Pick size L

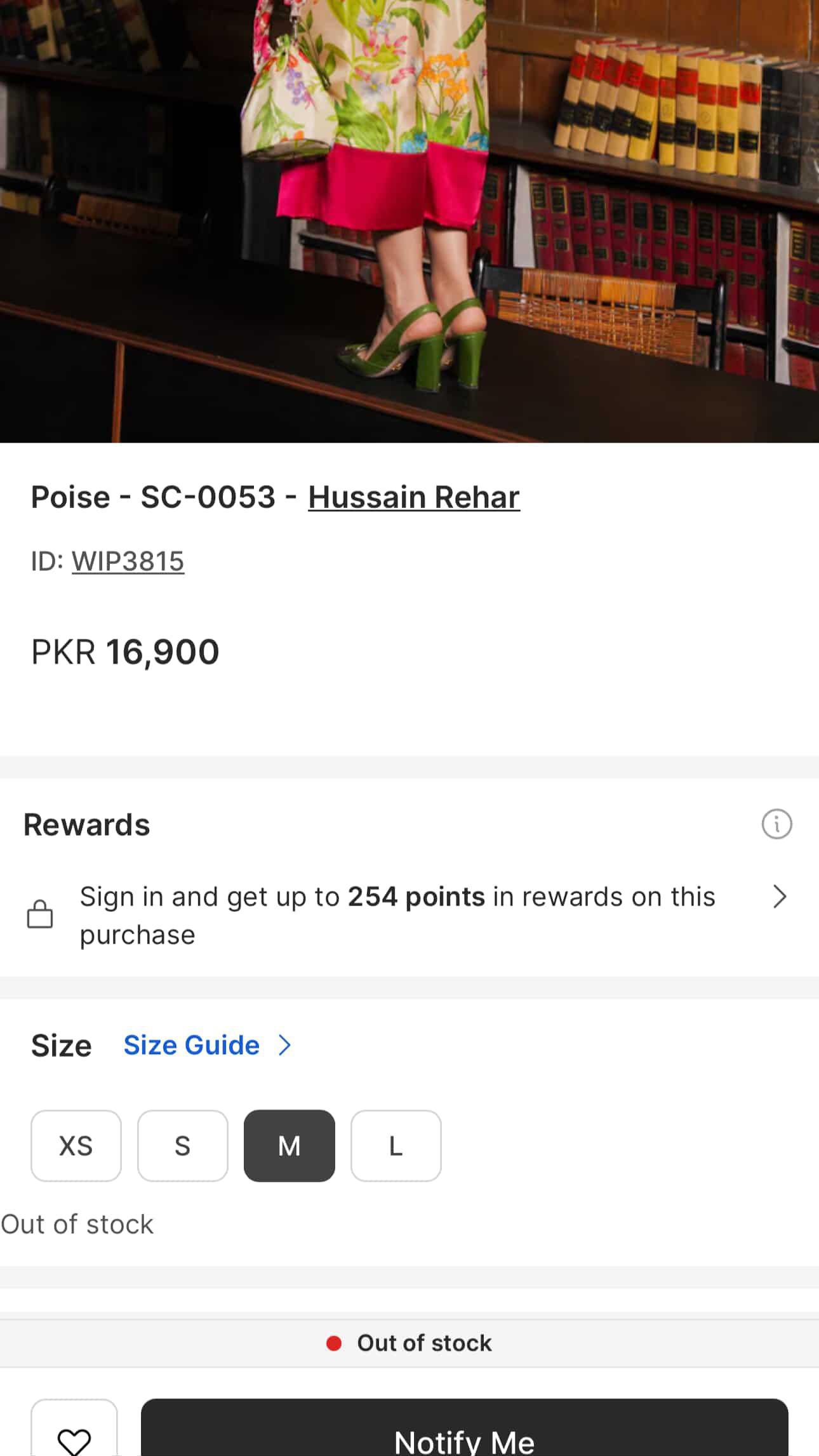[396, 1145]
